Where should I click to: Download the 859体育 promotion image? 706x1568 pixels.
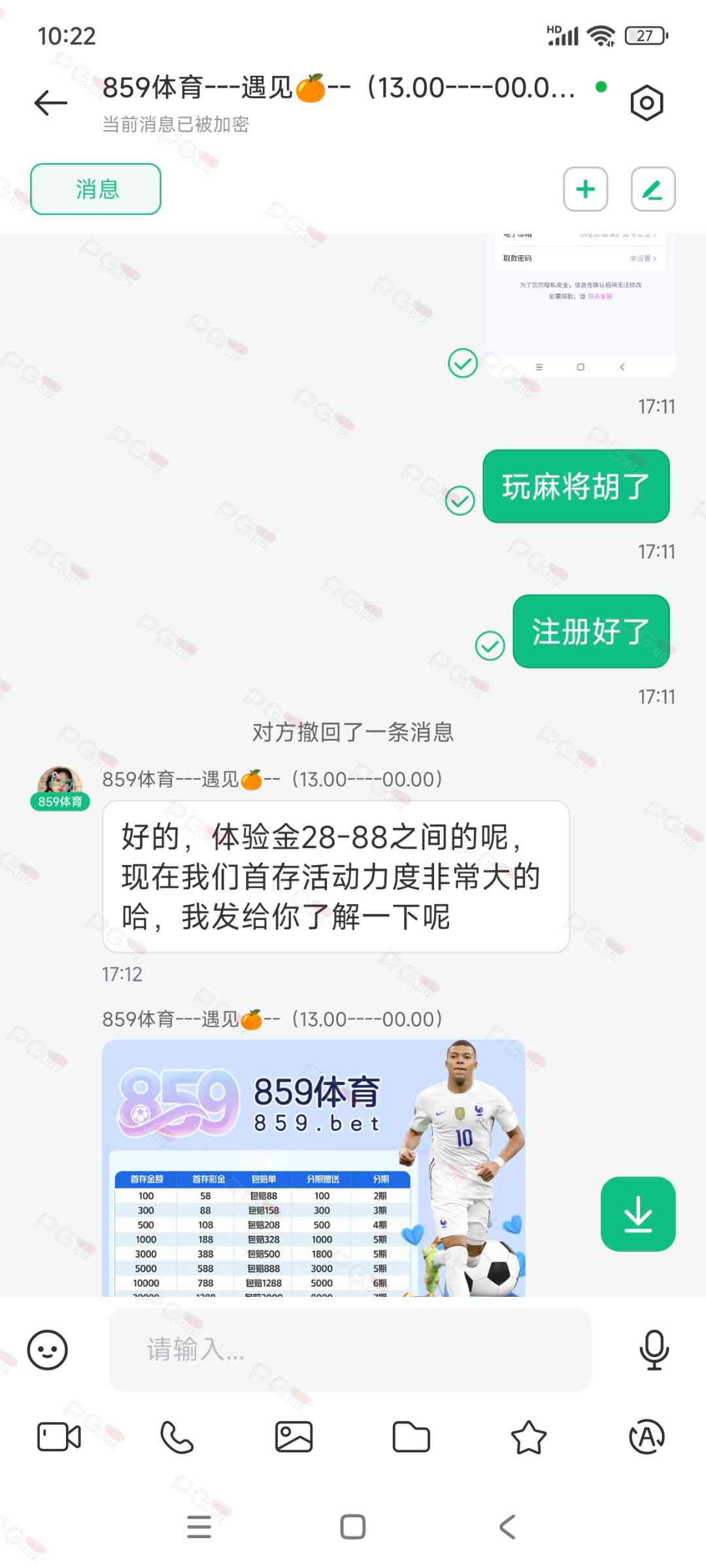637,1214
